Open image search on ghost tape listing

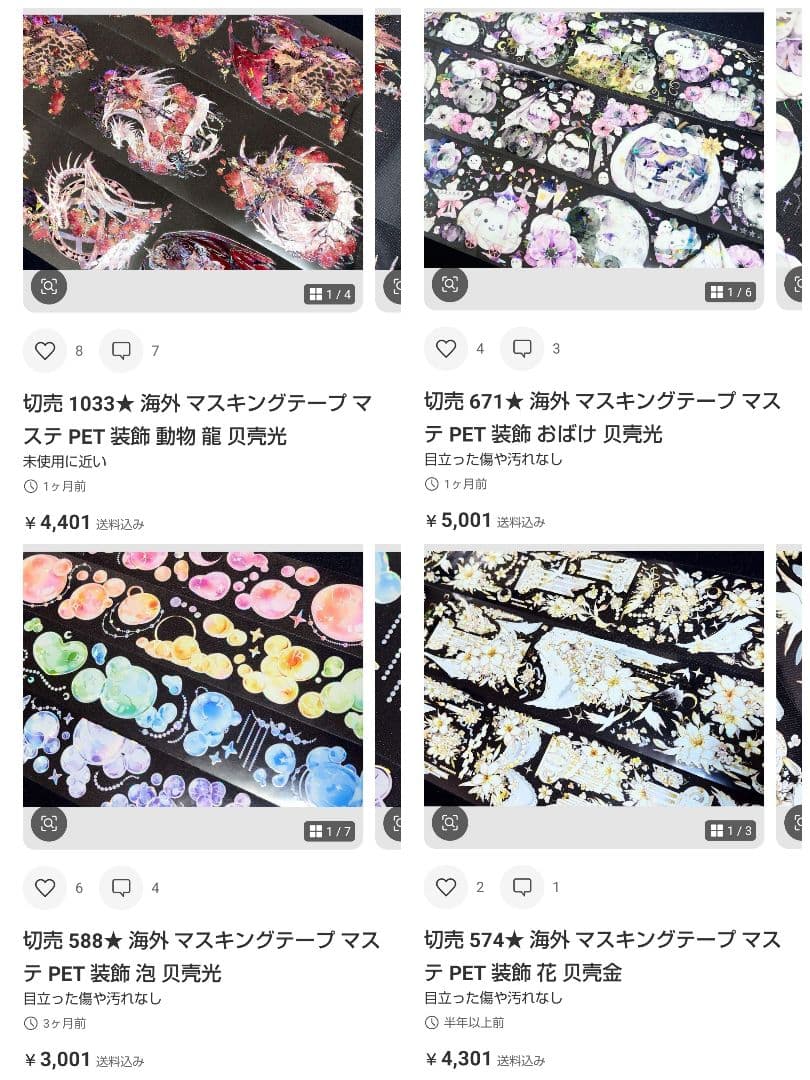[x=449, y=287]
